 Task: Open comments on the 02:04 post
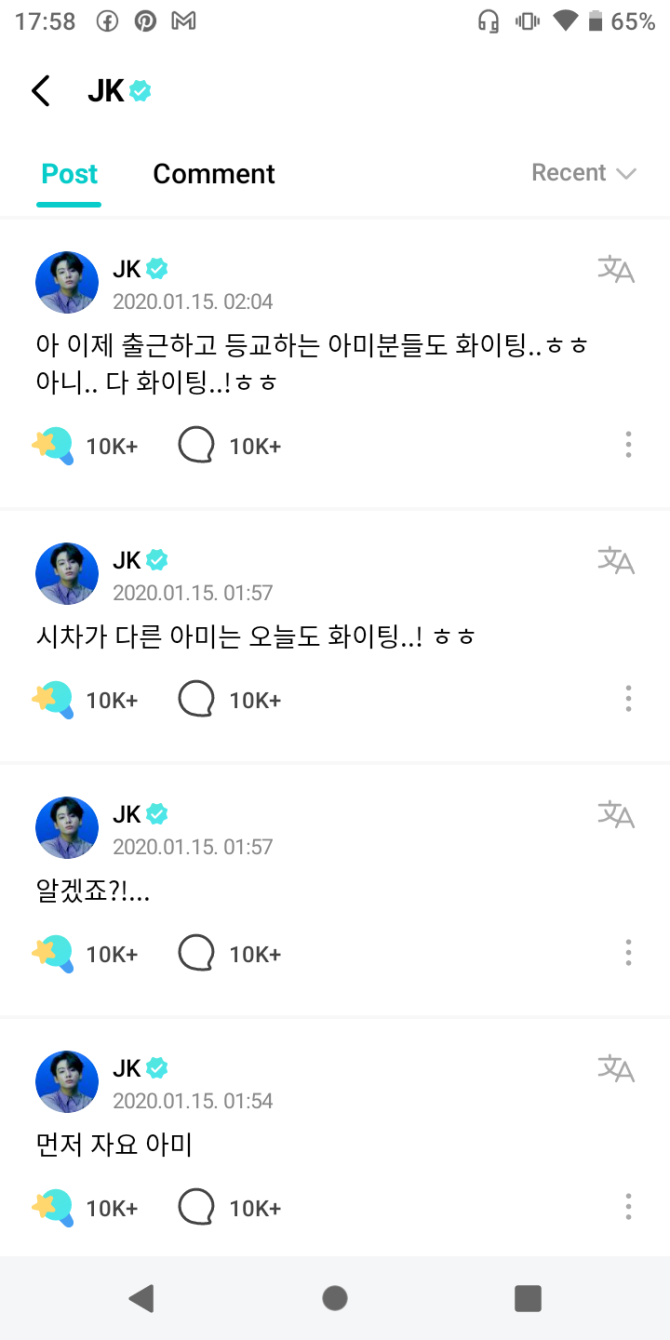coord(196,445)
